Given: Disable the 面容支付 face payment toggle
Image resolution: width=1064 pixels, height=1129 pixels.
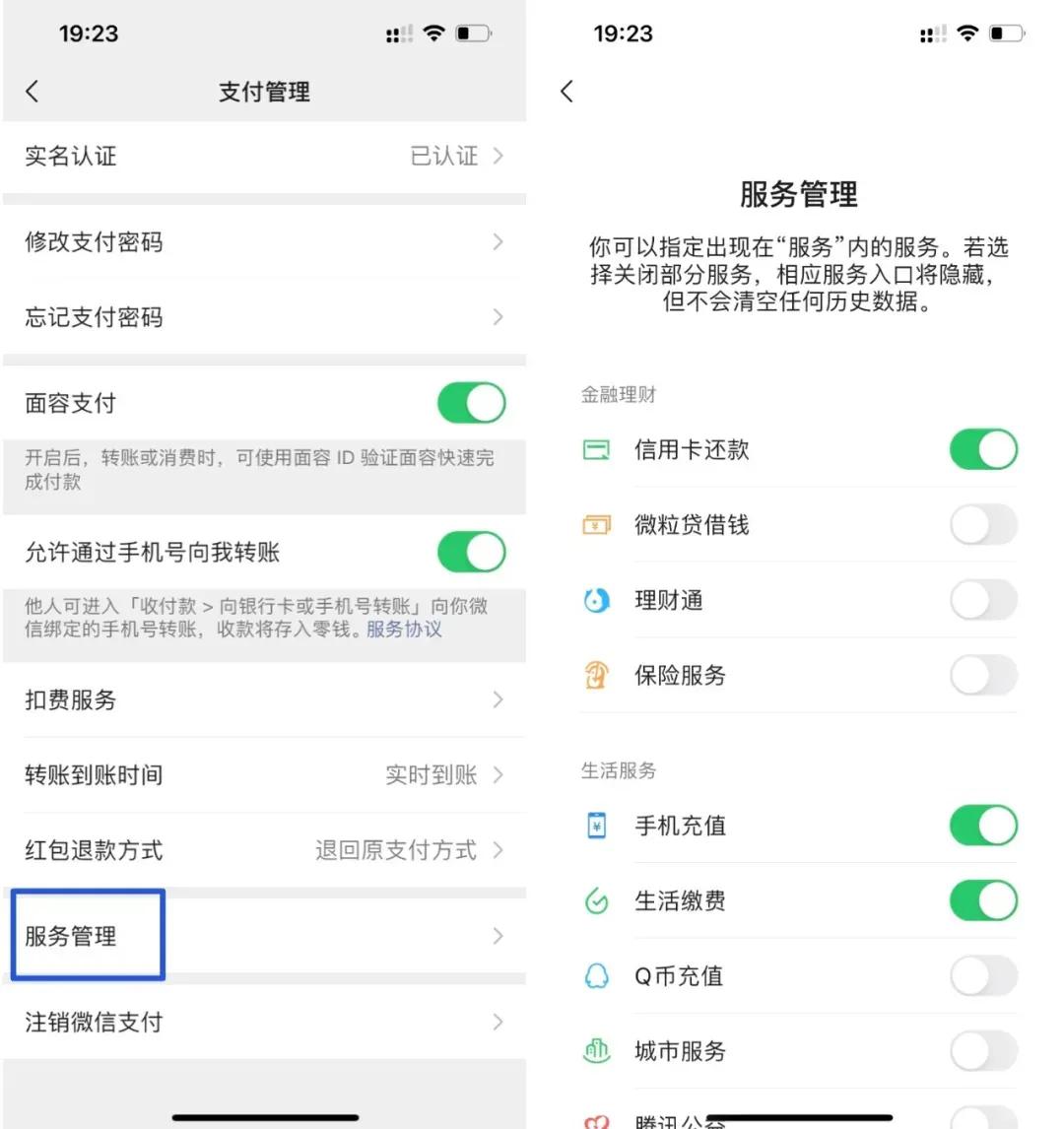Looking at the screenshot, I should [x=472, y=403].
